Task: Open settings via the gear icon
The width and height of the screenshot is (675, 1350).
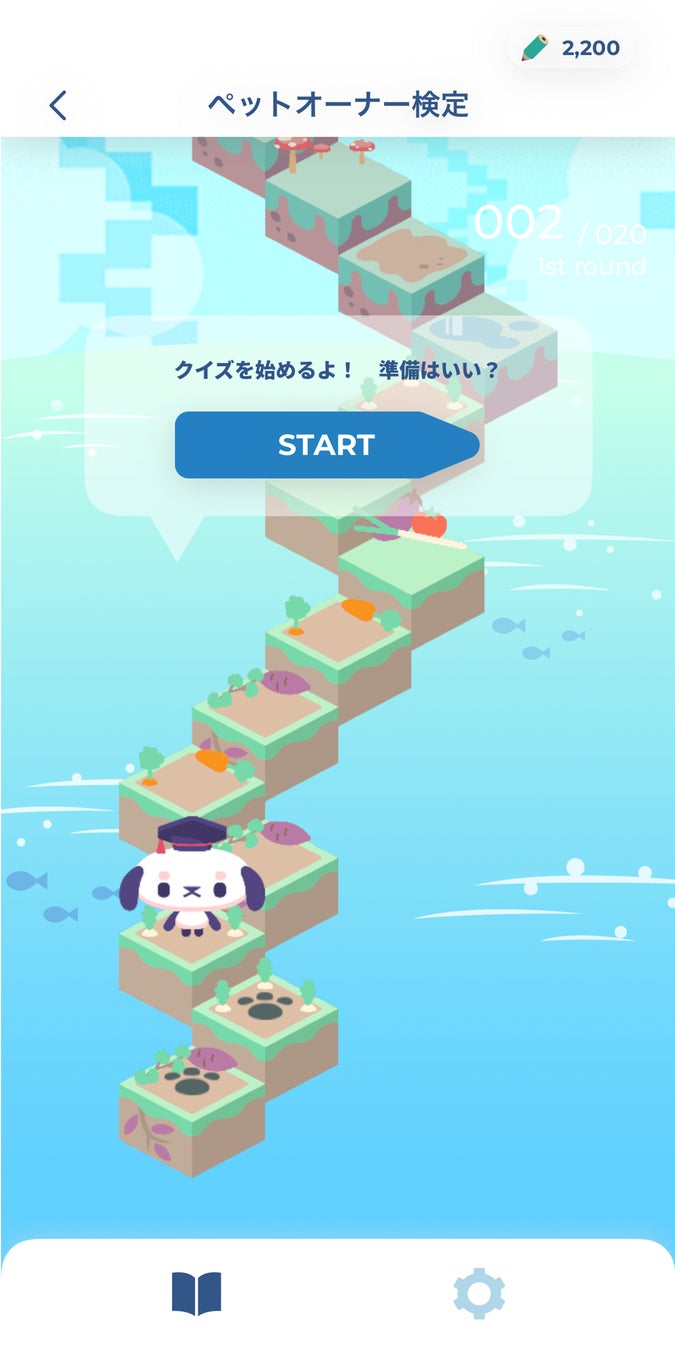Action: pos(479,1293)
